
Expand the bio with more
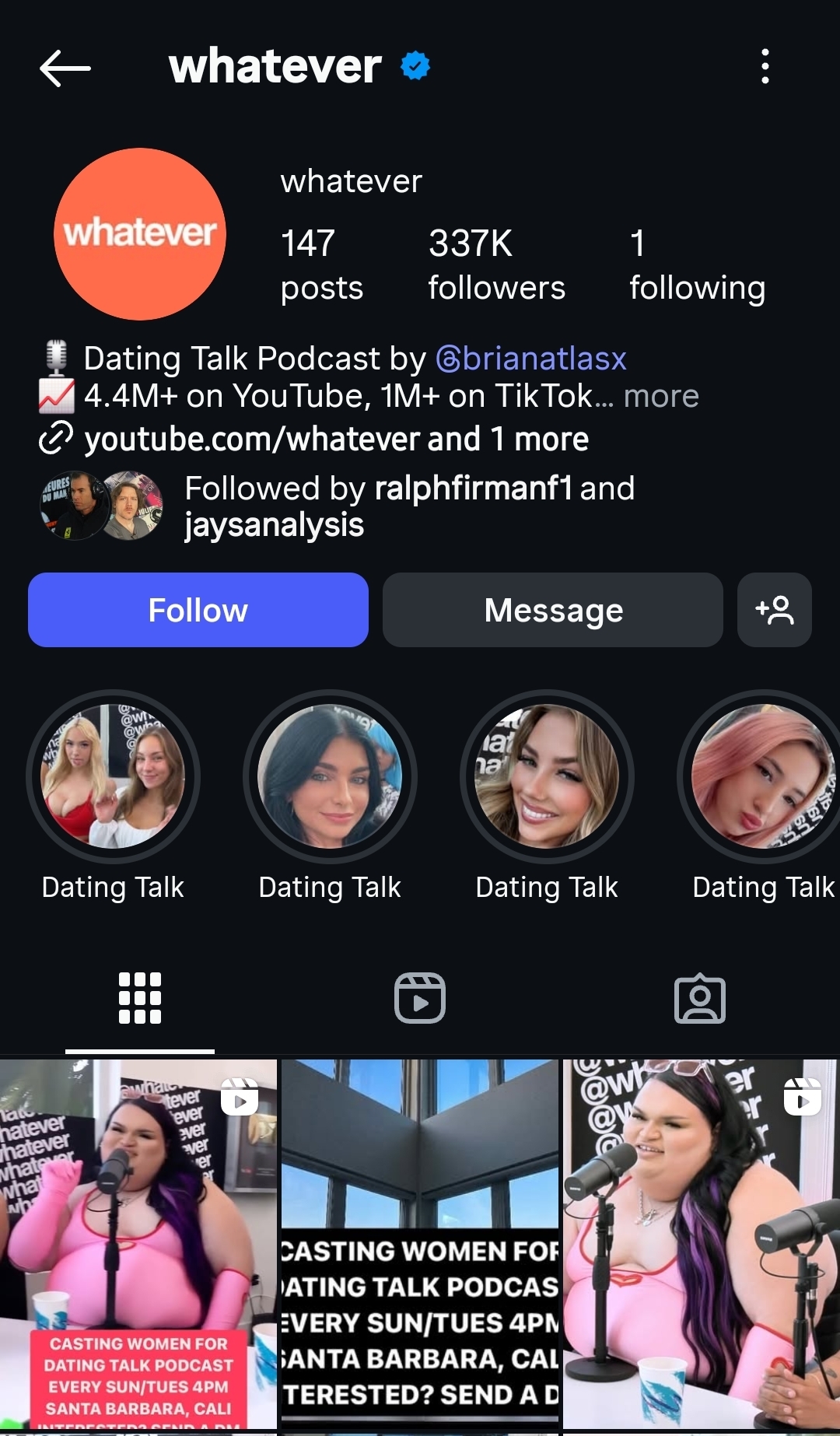(x=661, y=396)
